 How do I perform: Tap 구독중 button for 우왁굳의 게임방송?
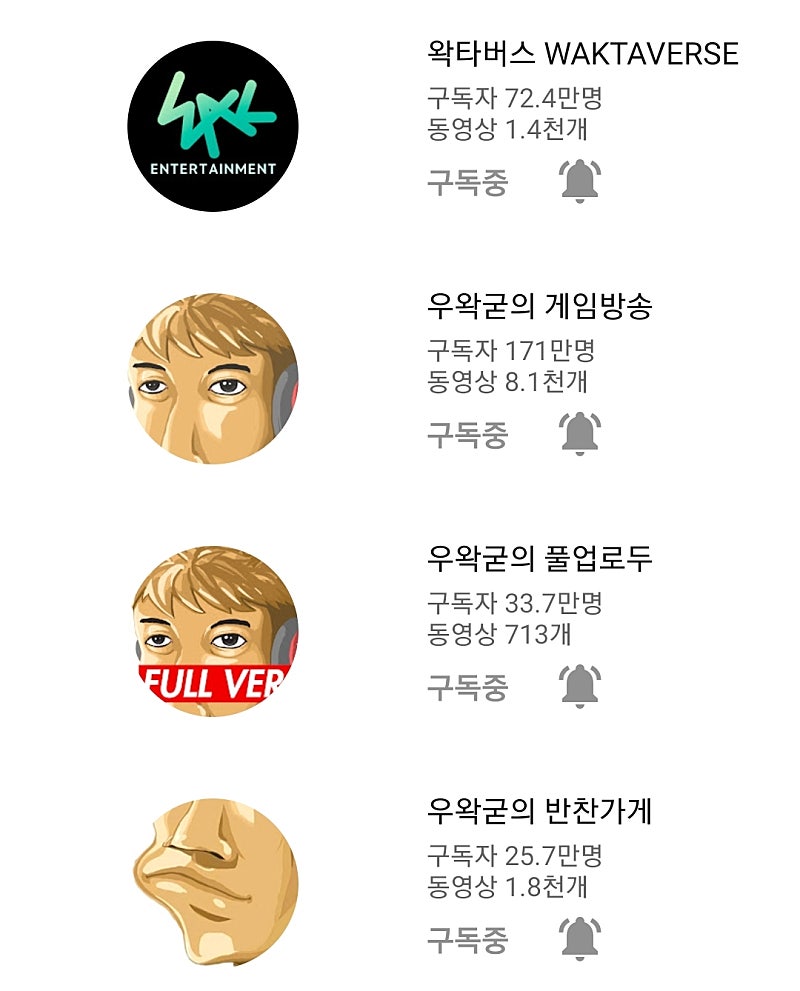tap(468, 435)
